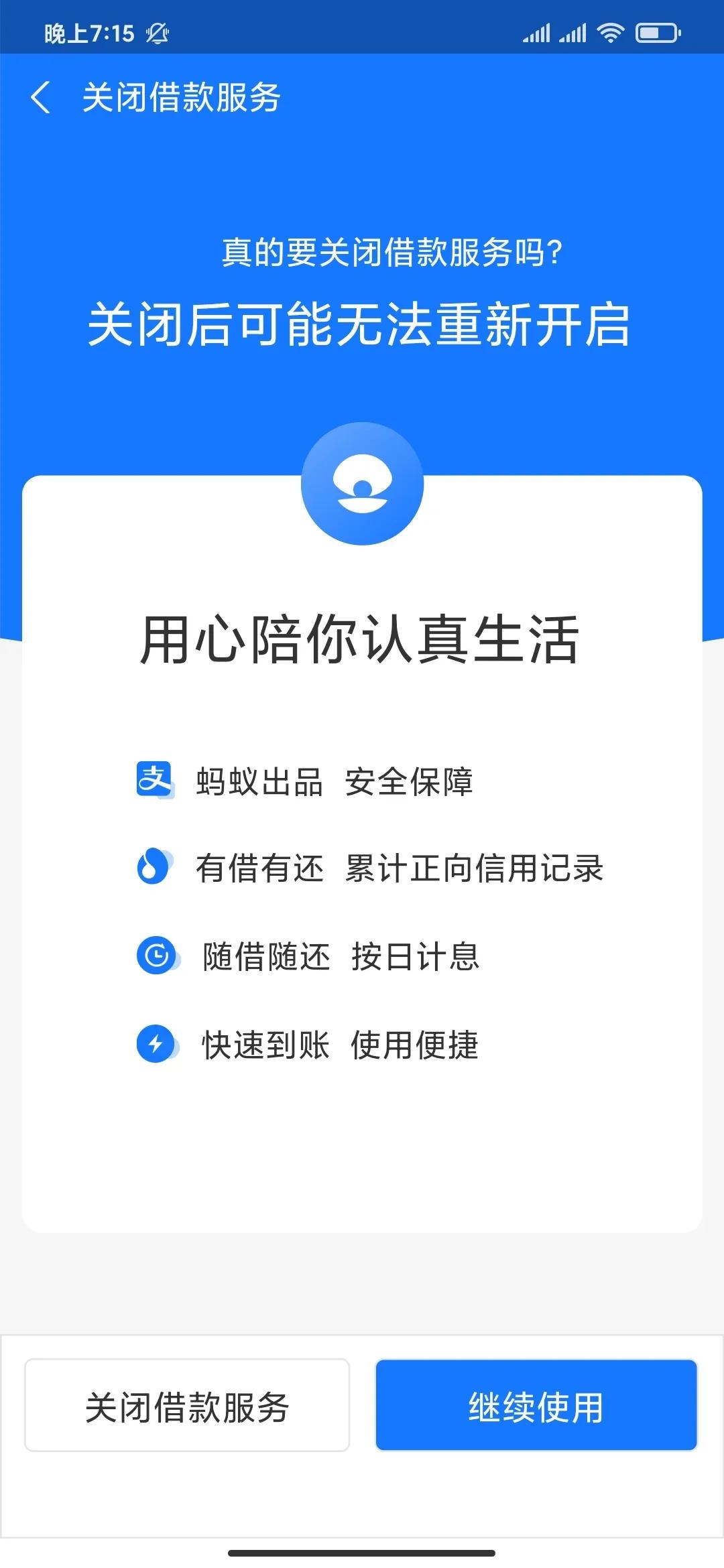This screenshot has height=1568, width=724.
Task: Go back using the top-left arrow
Action: click(x=41, y=97)
